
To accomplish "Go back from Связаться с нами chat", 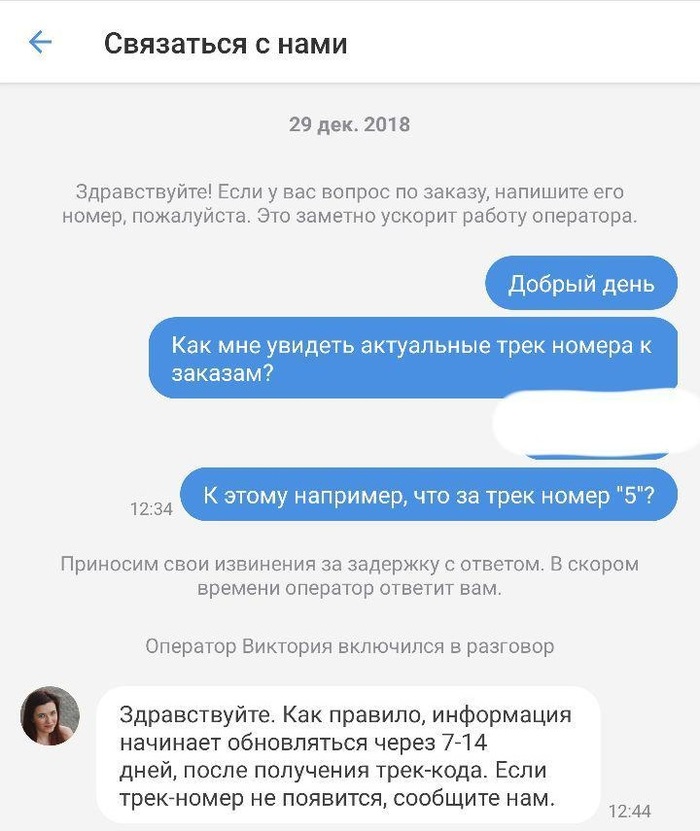I will (x=40, y=42).
